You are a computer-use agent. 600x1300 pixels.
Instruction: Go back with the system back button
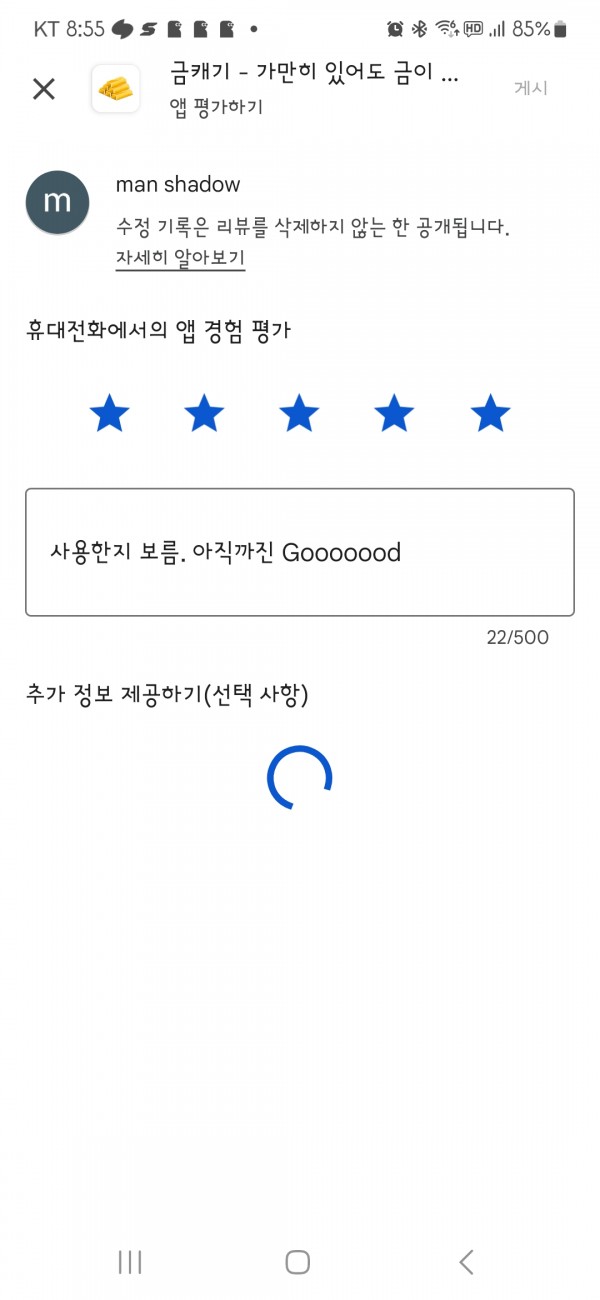pyautogui.click(x=466, y=1262)
